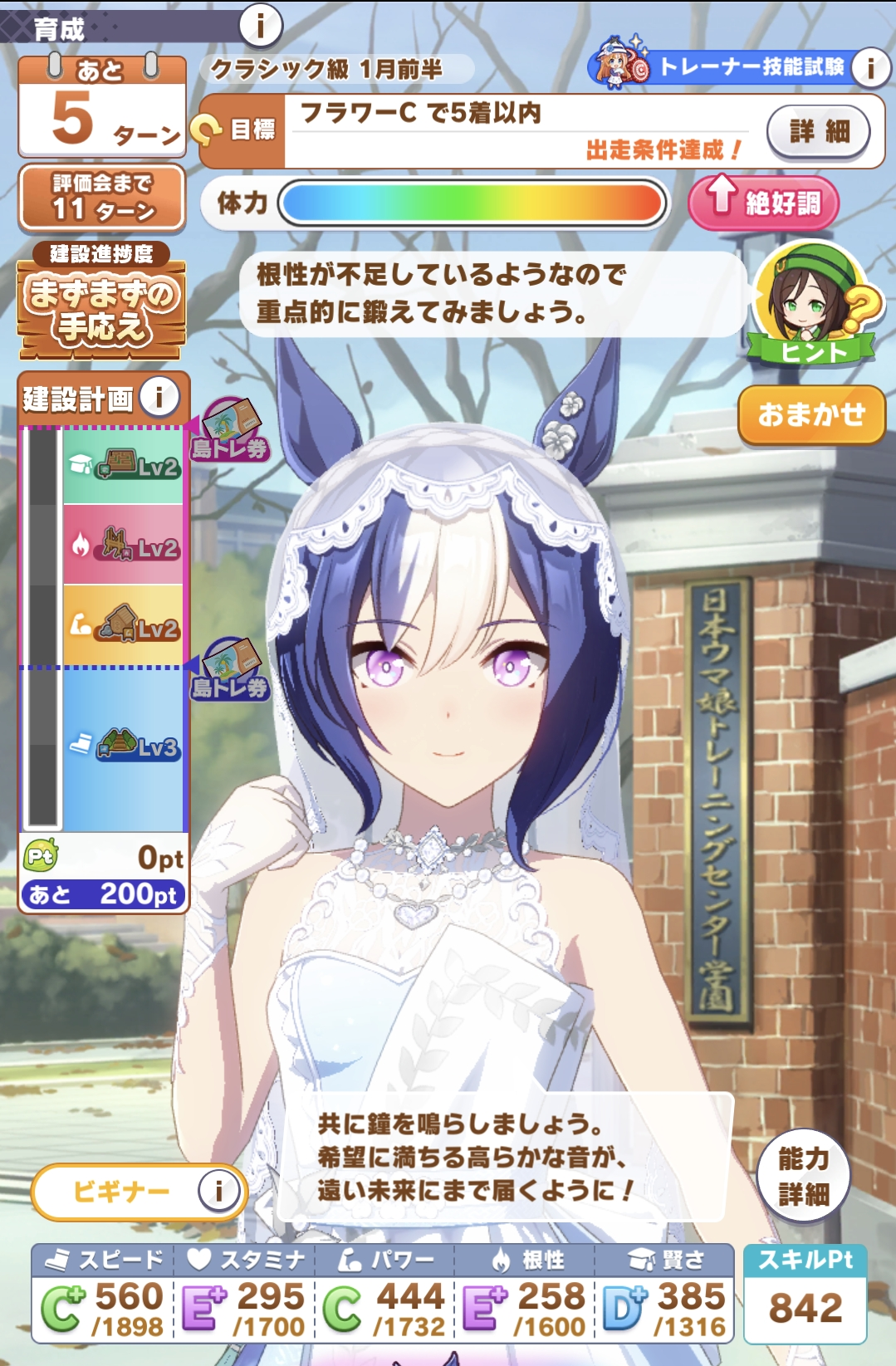
Task: Open the info icon next to 育成
Action: pos(261,26)
